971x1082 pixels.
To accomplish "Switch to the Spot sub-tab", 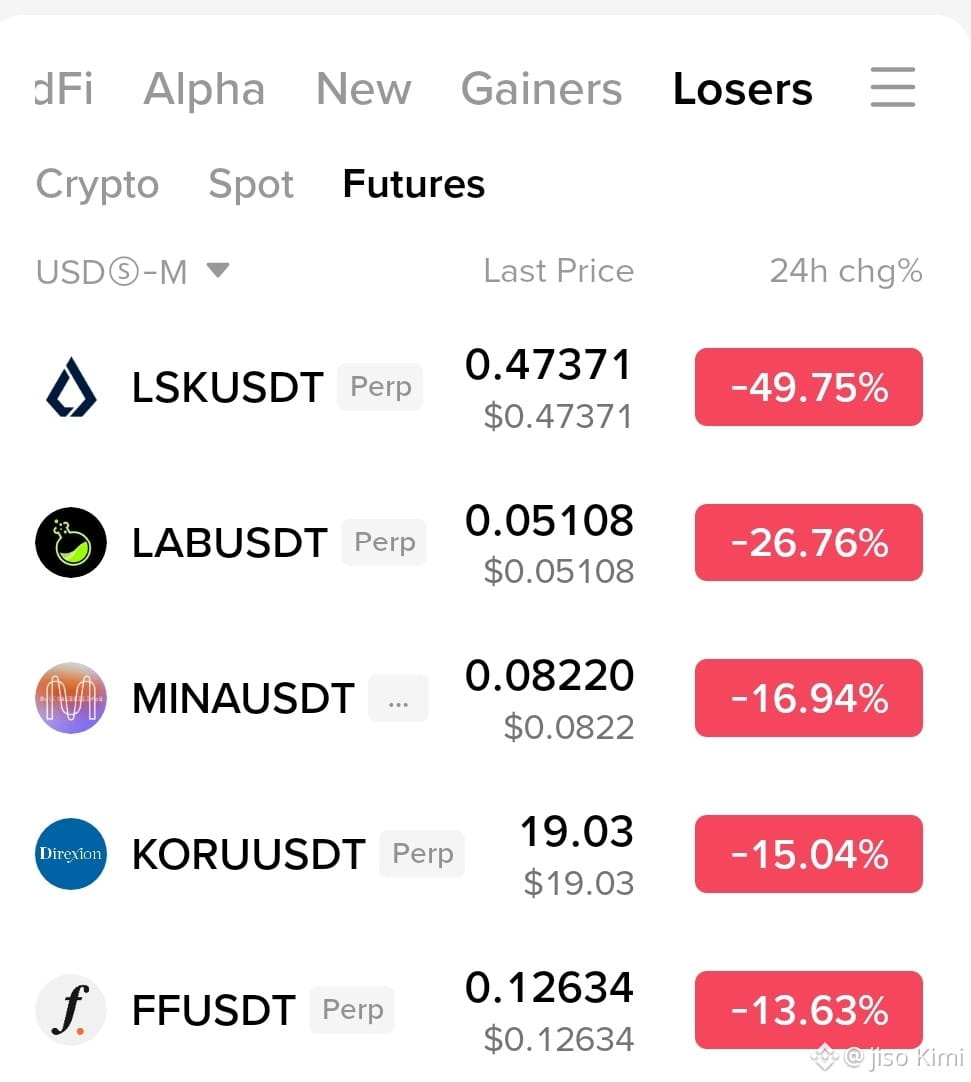I will (251, 184).
